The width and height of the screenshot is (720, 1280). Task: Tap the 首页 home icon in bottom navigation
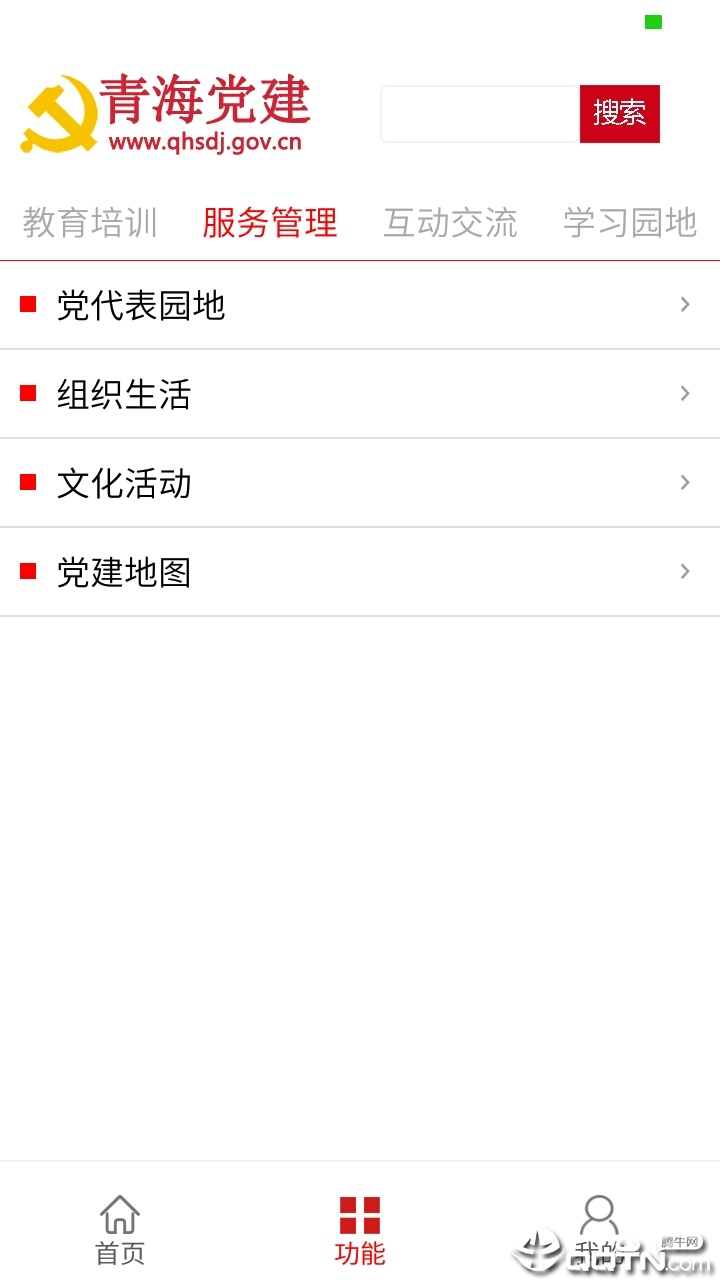click(119, 1224)
